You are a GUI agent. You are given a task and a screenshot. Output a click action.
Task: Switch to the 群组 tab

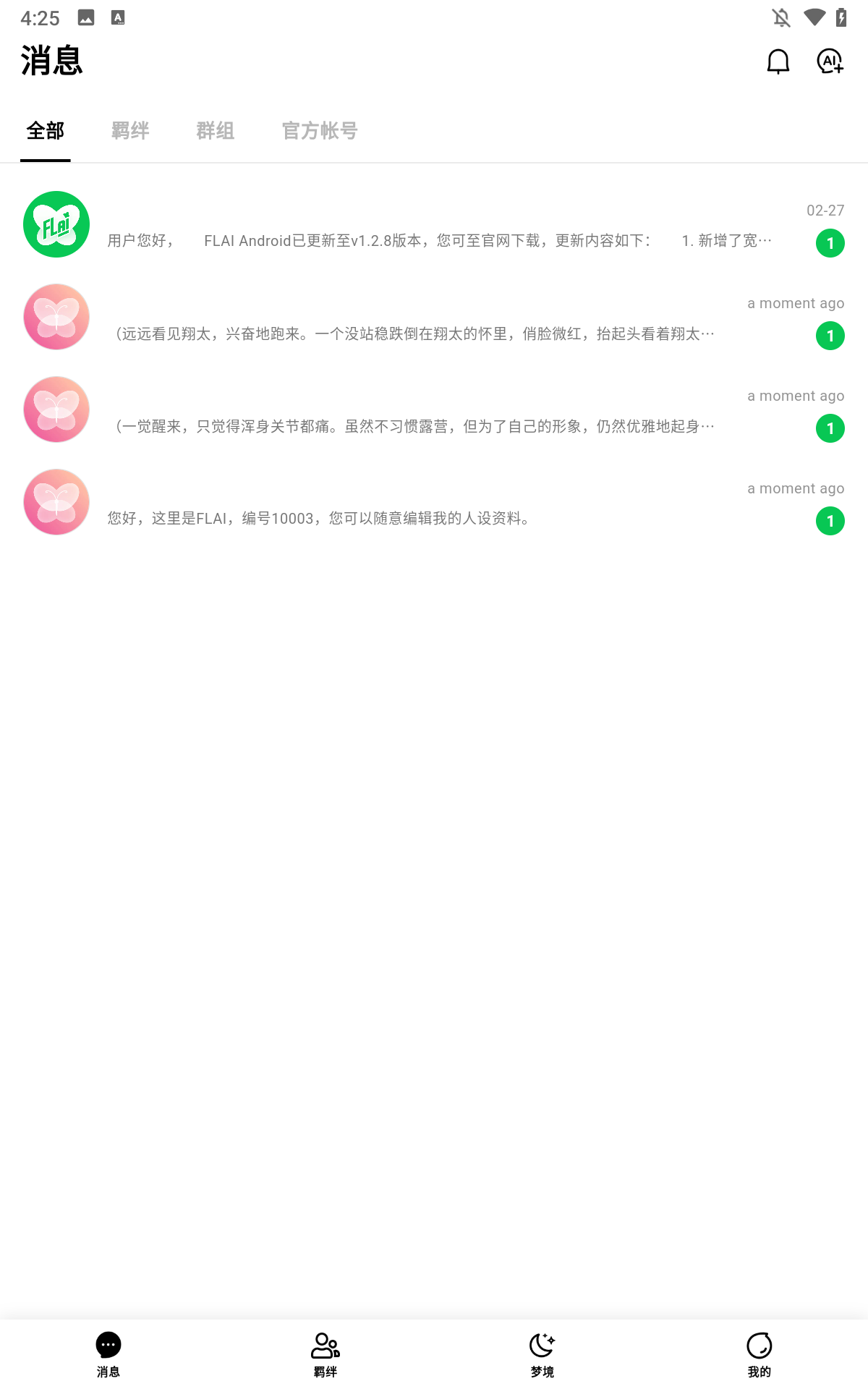tap(216, 131)
